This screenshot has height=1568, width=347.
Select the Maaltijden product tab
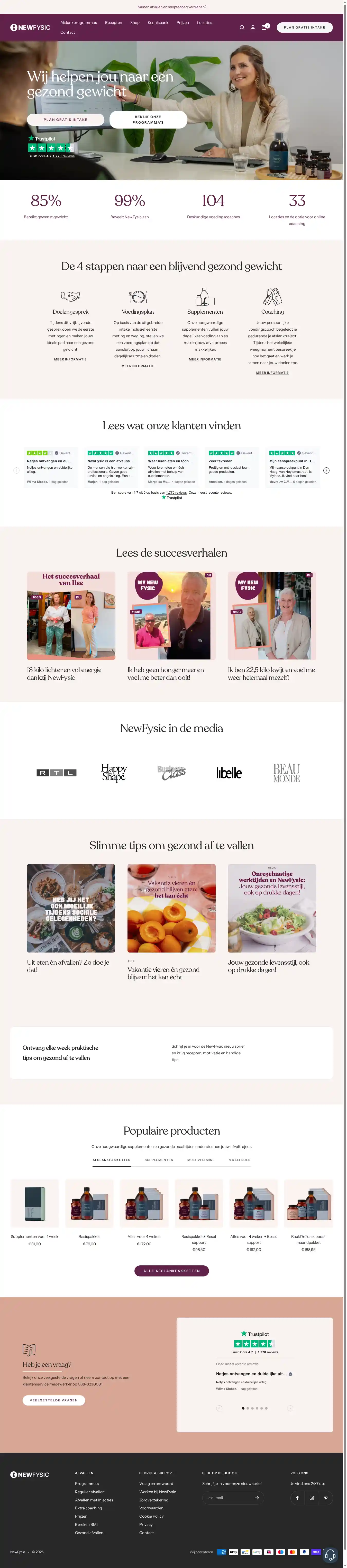click(239, 1159)
